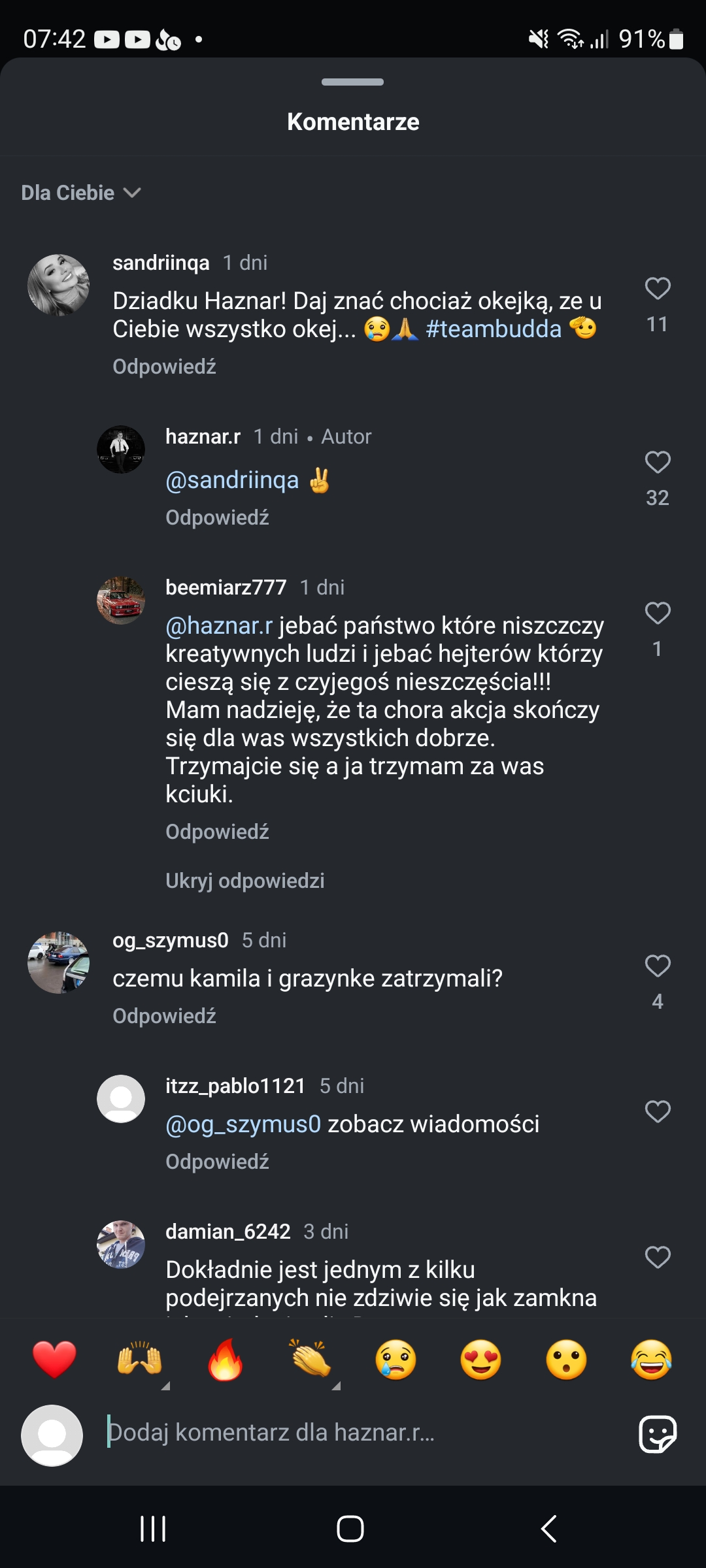Open the Dla Ciebie sorting dropdown
706x1568 pixels.
pyautogui.click(x=81, y=193)
